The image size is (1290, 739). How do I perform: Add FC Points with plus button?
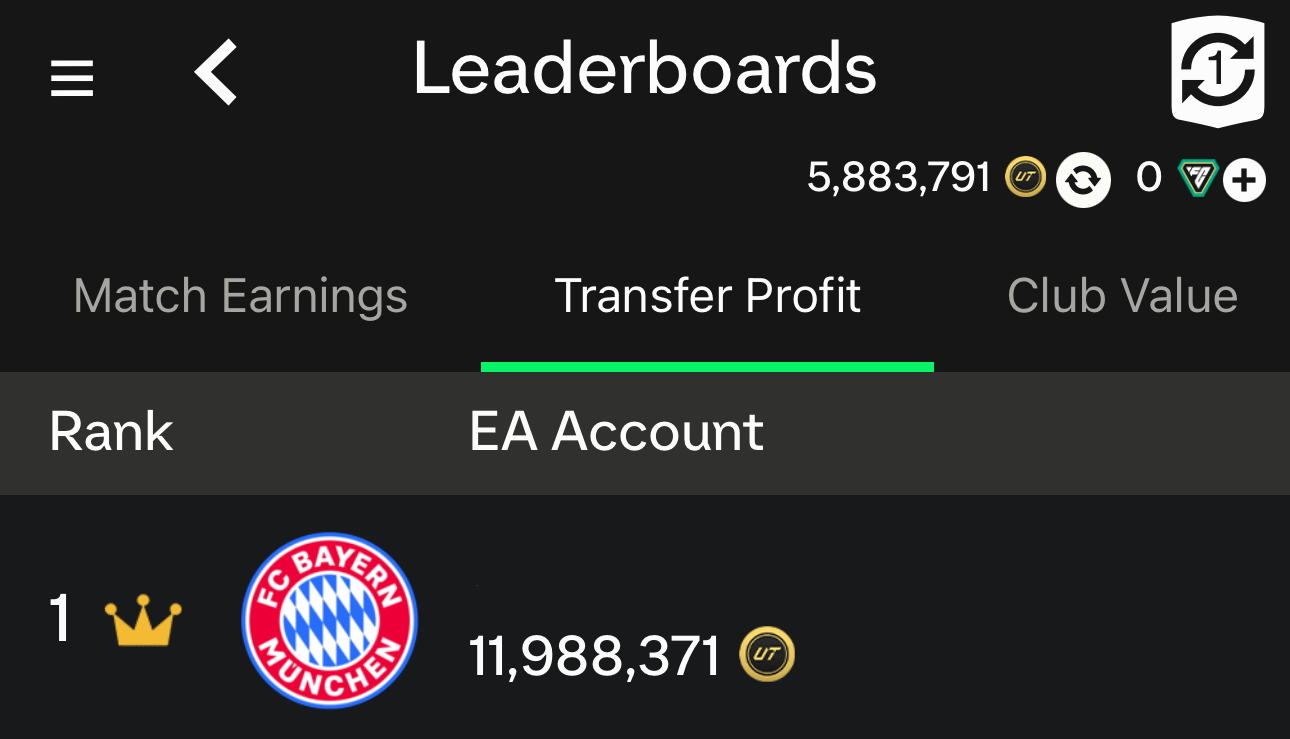[1245, 181]
